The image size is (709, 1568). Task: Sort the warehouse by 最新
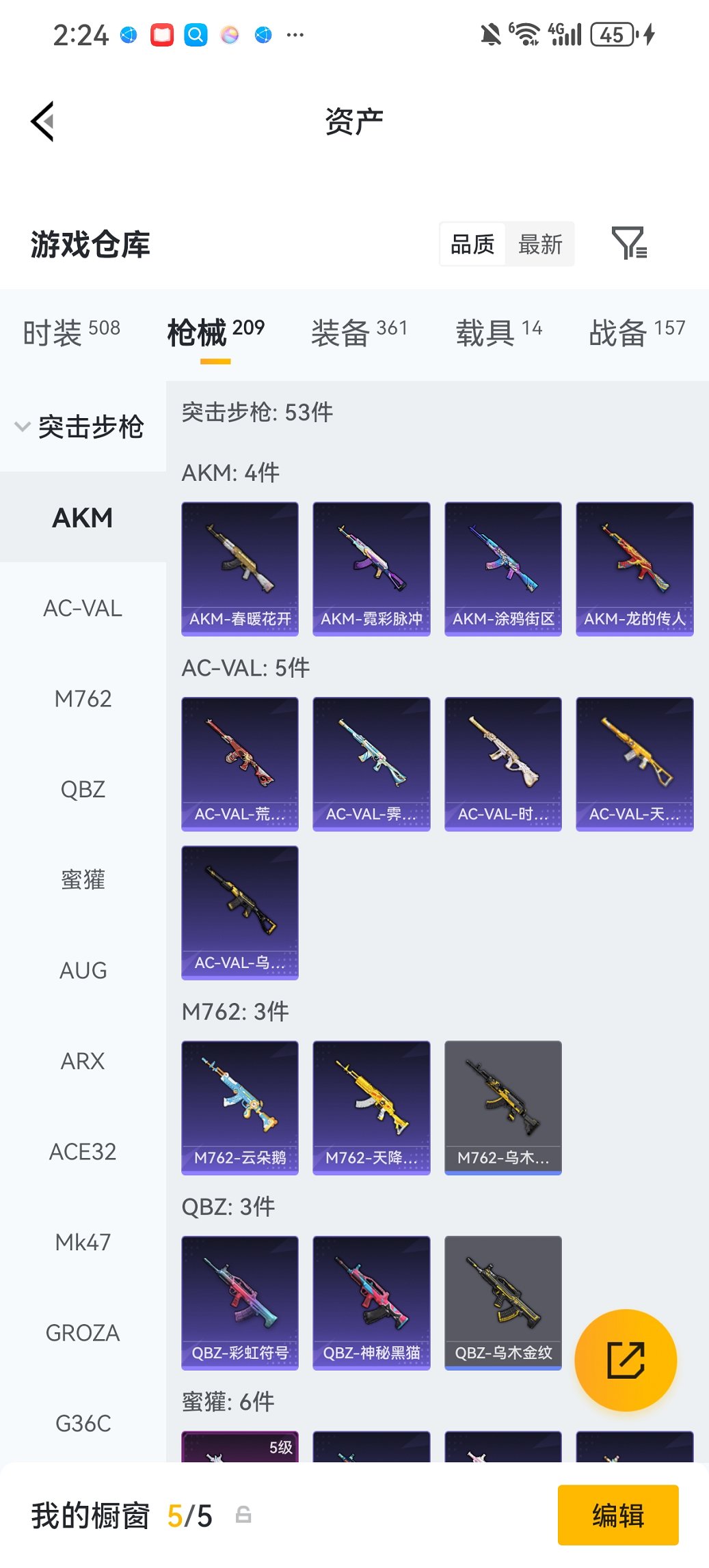pos(539,244)
